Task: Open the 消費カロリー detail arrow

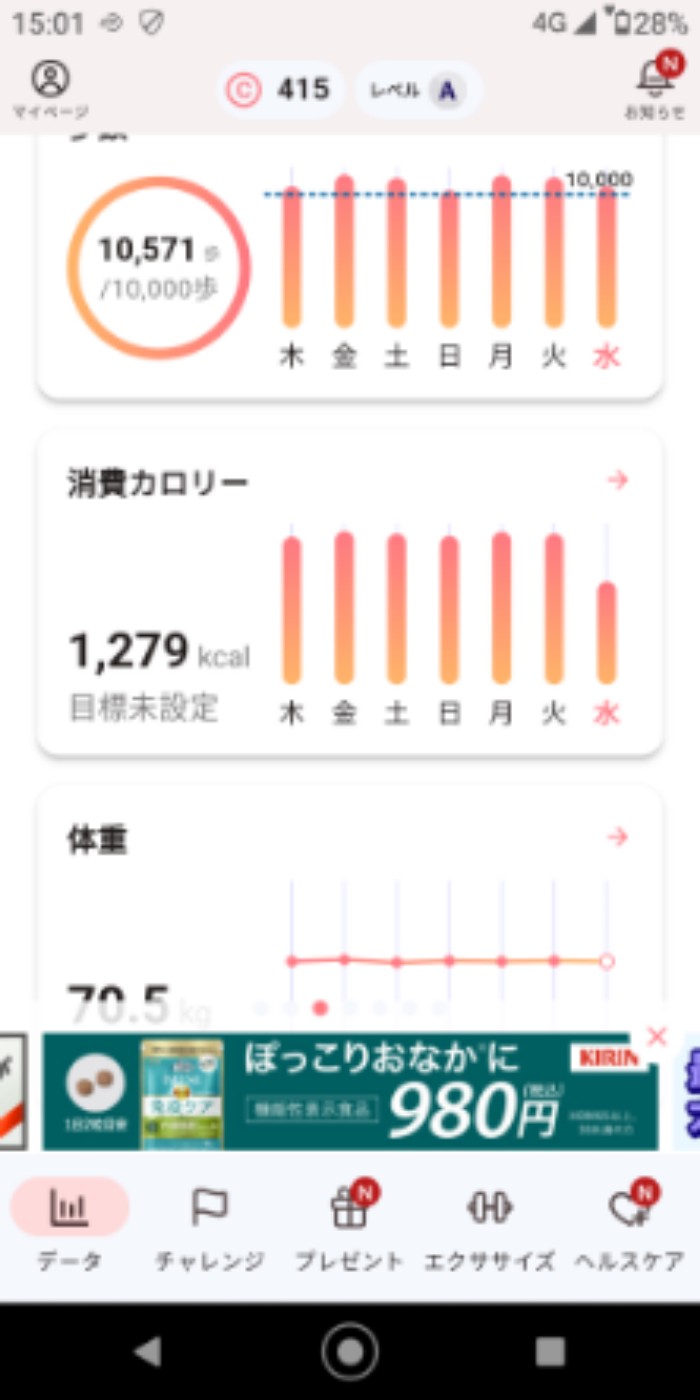Action: 618,481
